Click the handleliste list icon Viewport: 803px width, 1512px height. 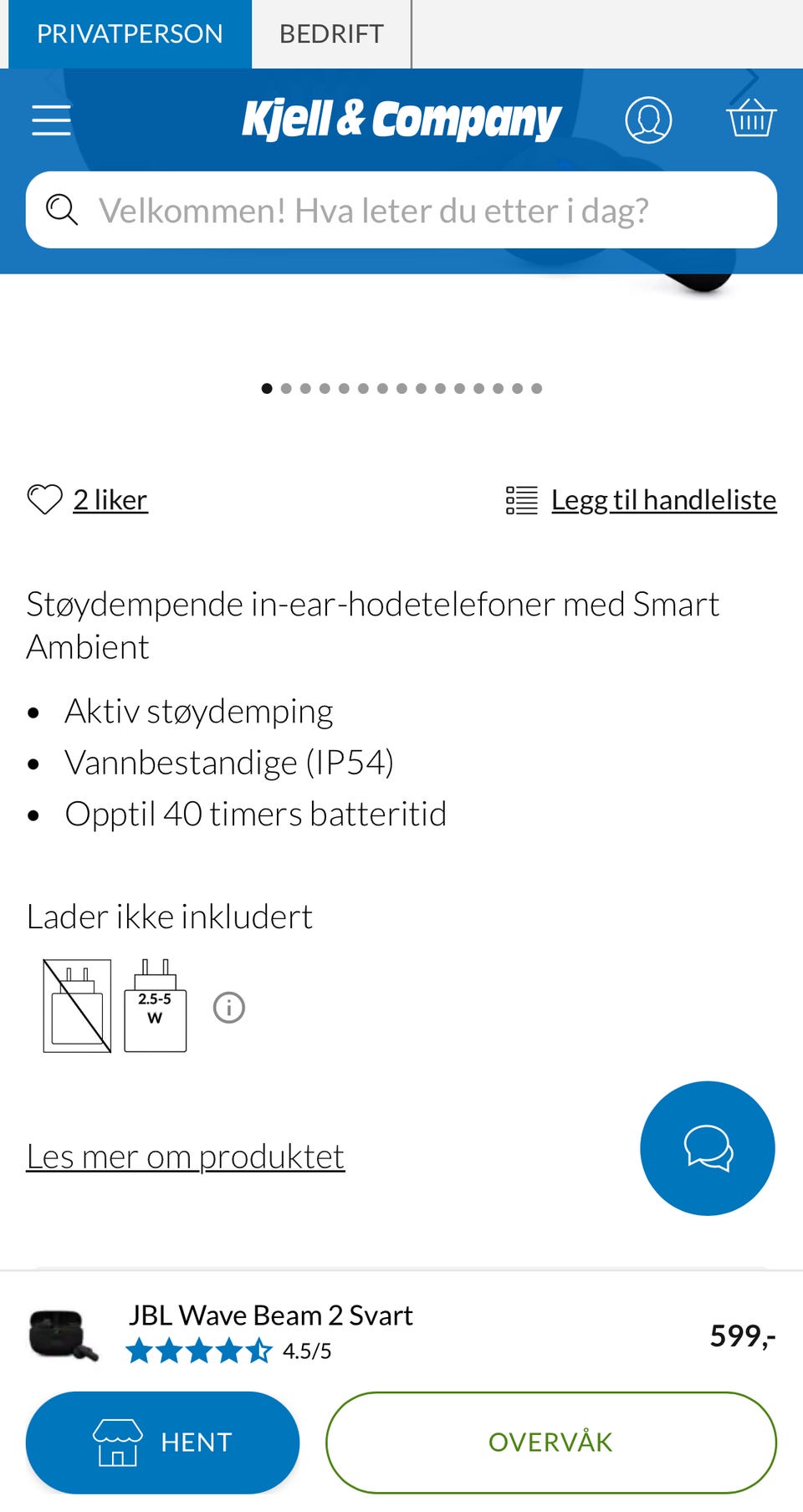tap(520, 498)
